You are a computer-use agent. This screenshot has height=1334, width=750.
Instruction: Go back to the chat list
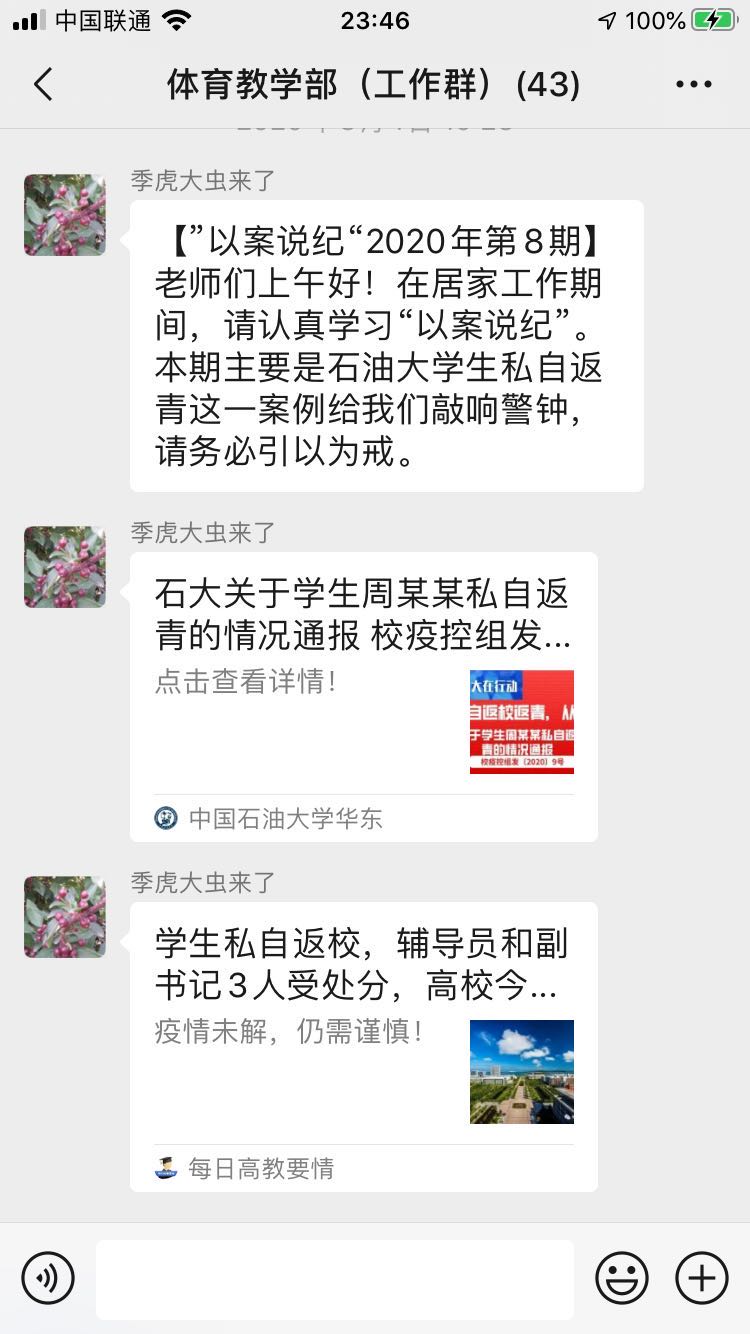pyautogui.click(x=43, y=85)
